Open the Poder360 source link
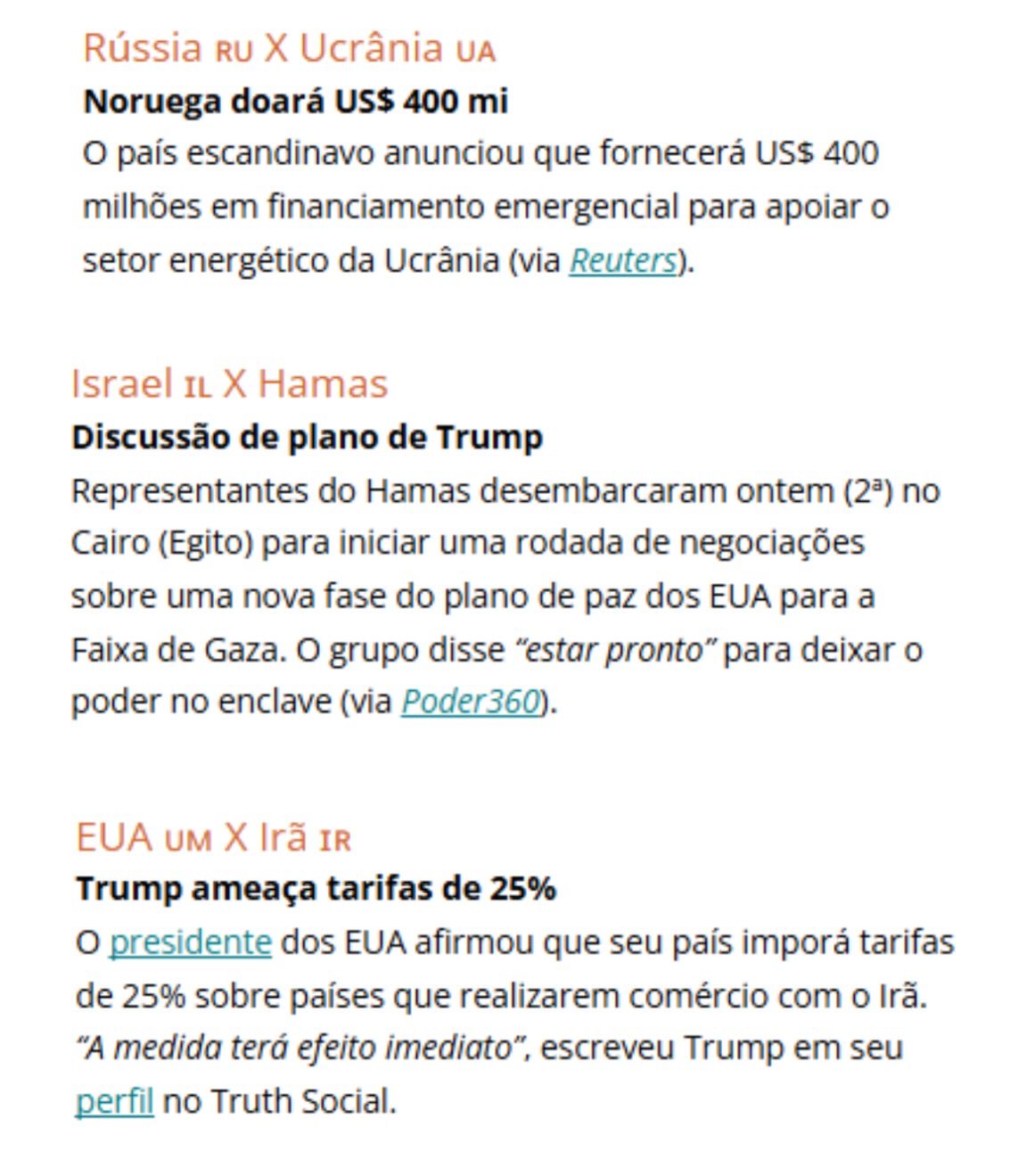 pos(471,701)
